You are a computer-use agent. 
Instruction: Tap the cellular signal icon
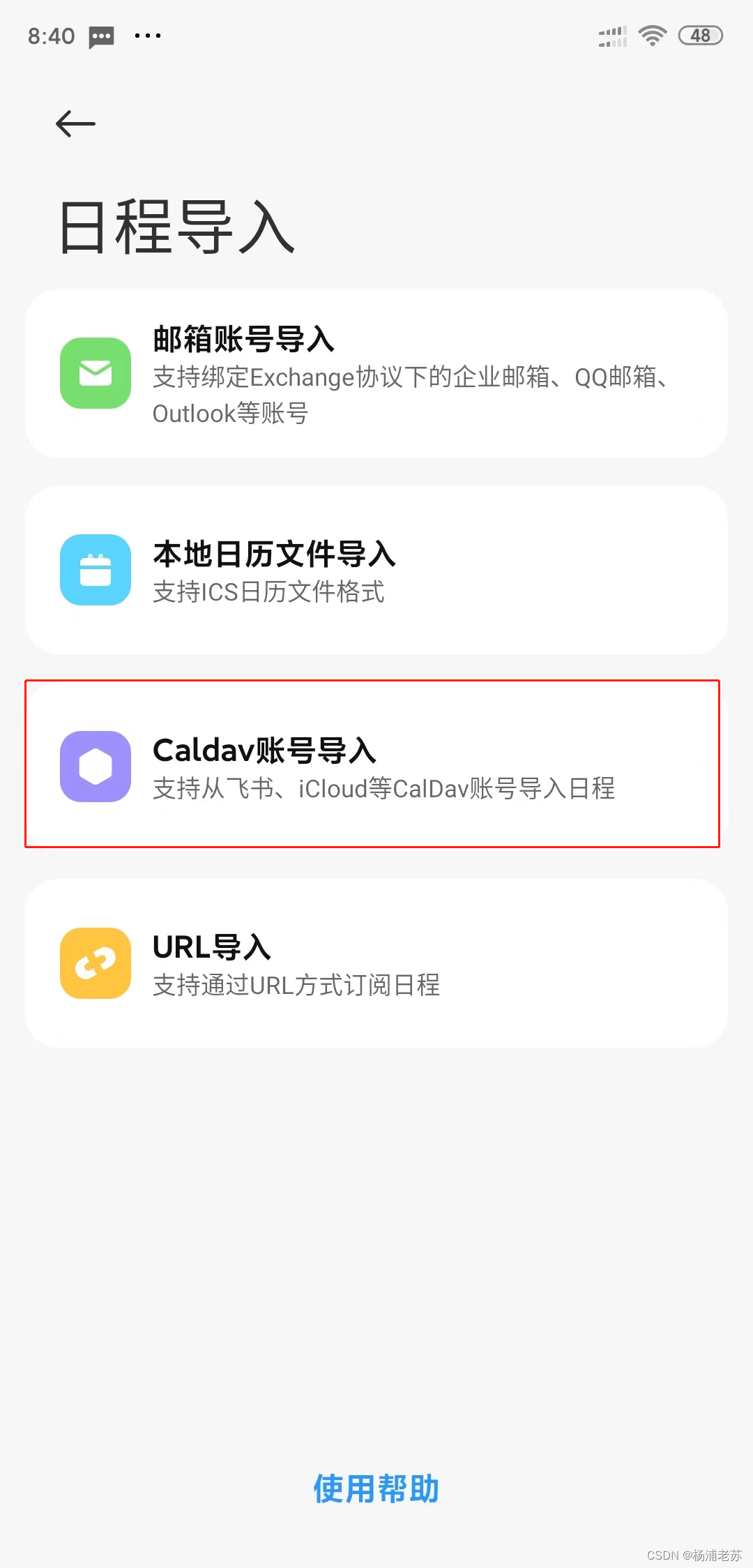(x=612, y=36)
